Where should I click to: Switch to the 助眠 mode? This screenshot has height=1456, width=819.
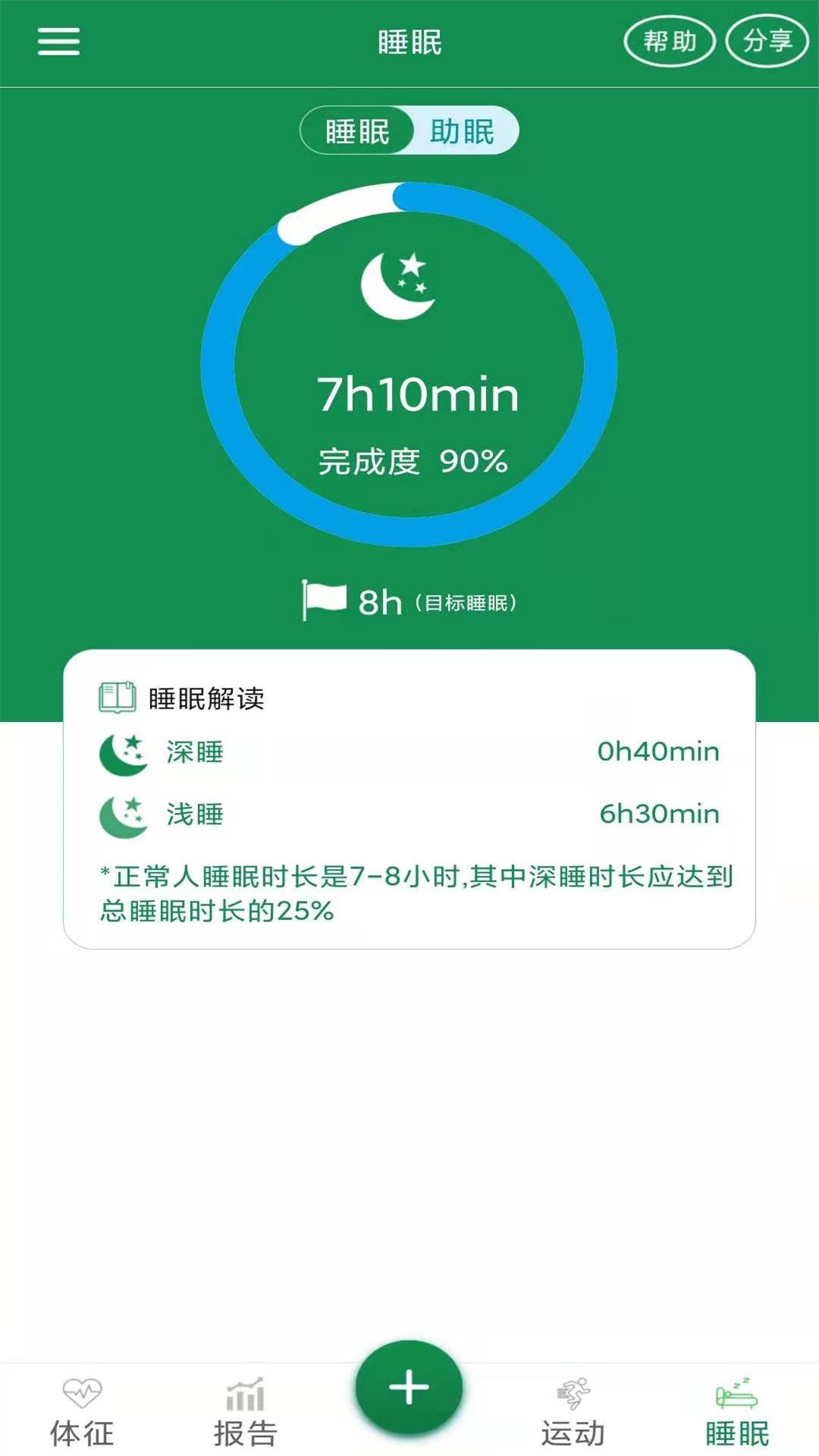click(x=464, y=130)
